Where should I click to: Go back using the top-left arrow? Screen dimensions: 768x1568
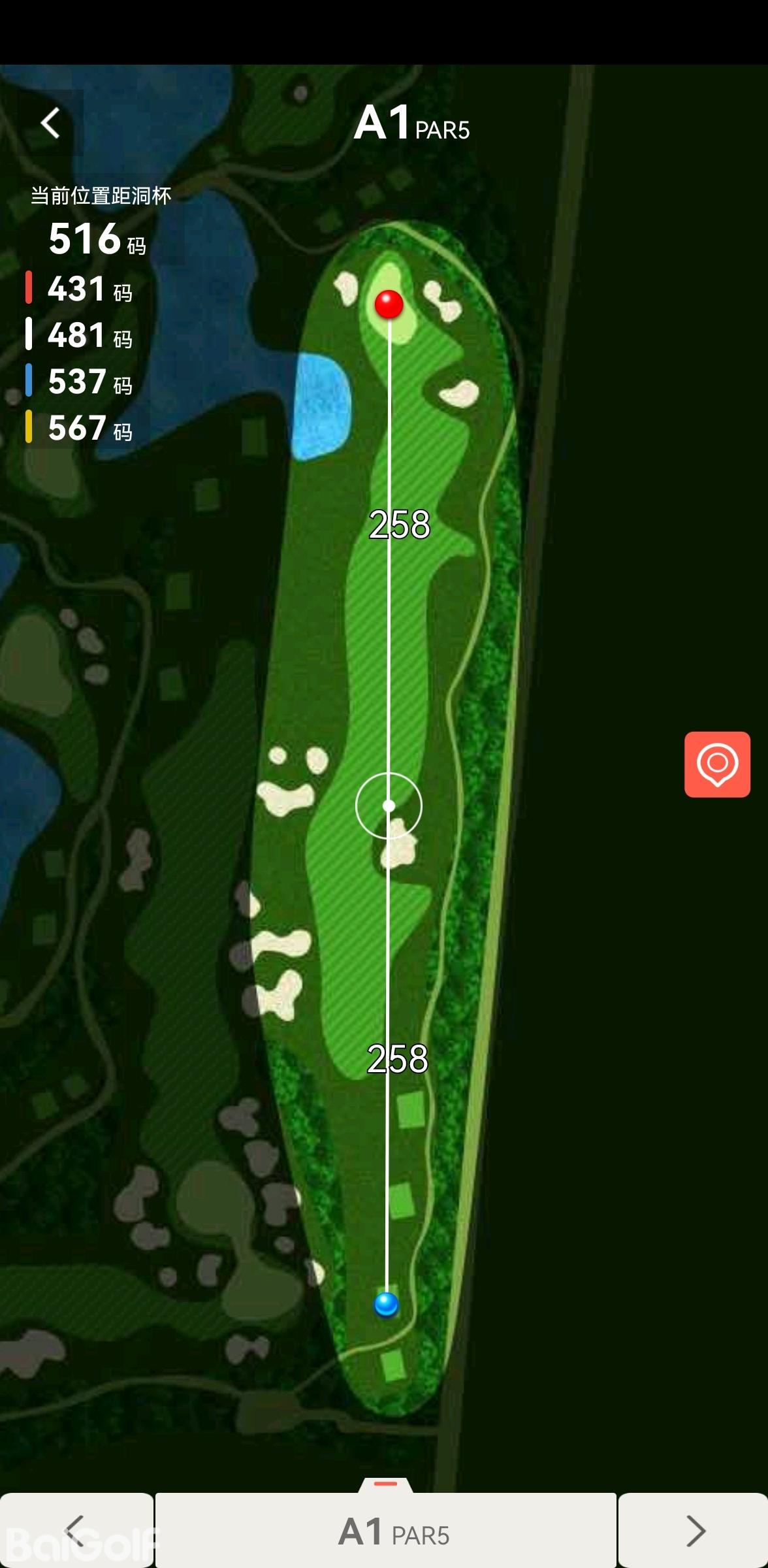[x=50, y=123]
